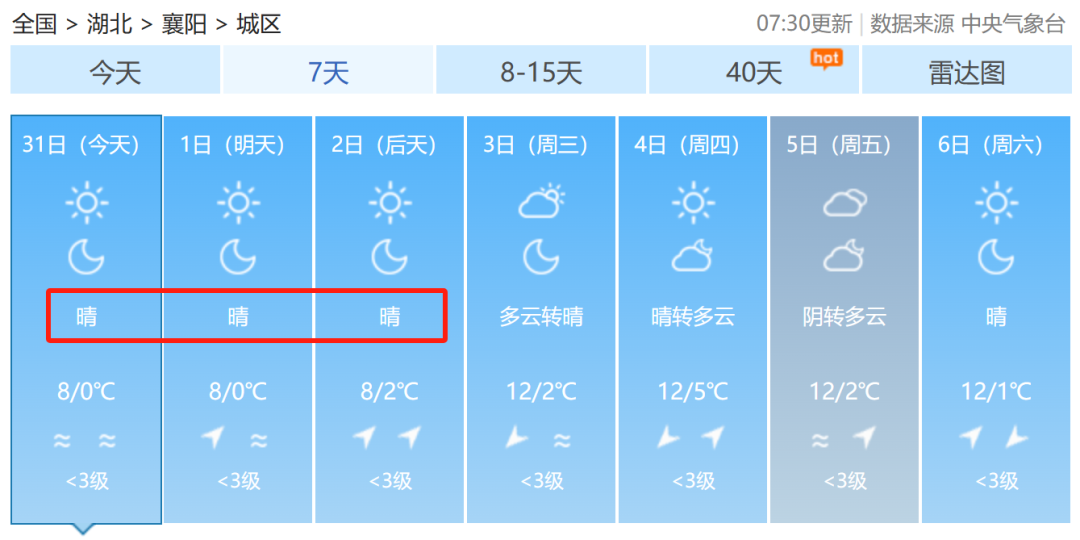
Task: Select the 3日(周三) forecast card
Action: (x=541, y=318)
